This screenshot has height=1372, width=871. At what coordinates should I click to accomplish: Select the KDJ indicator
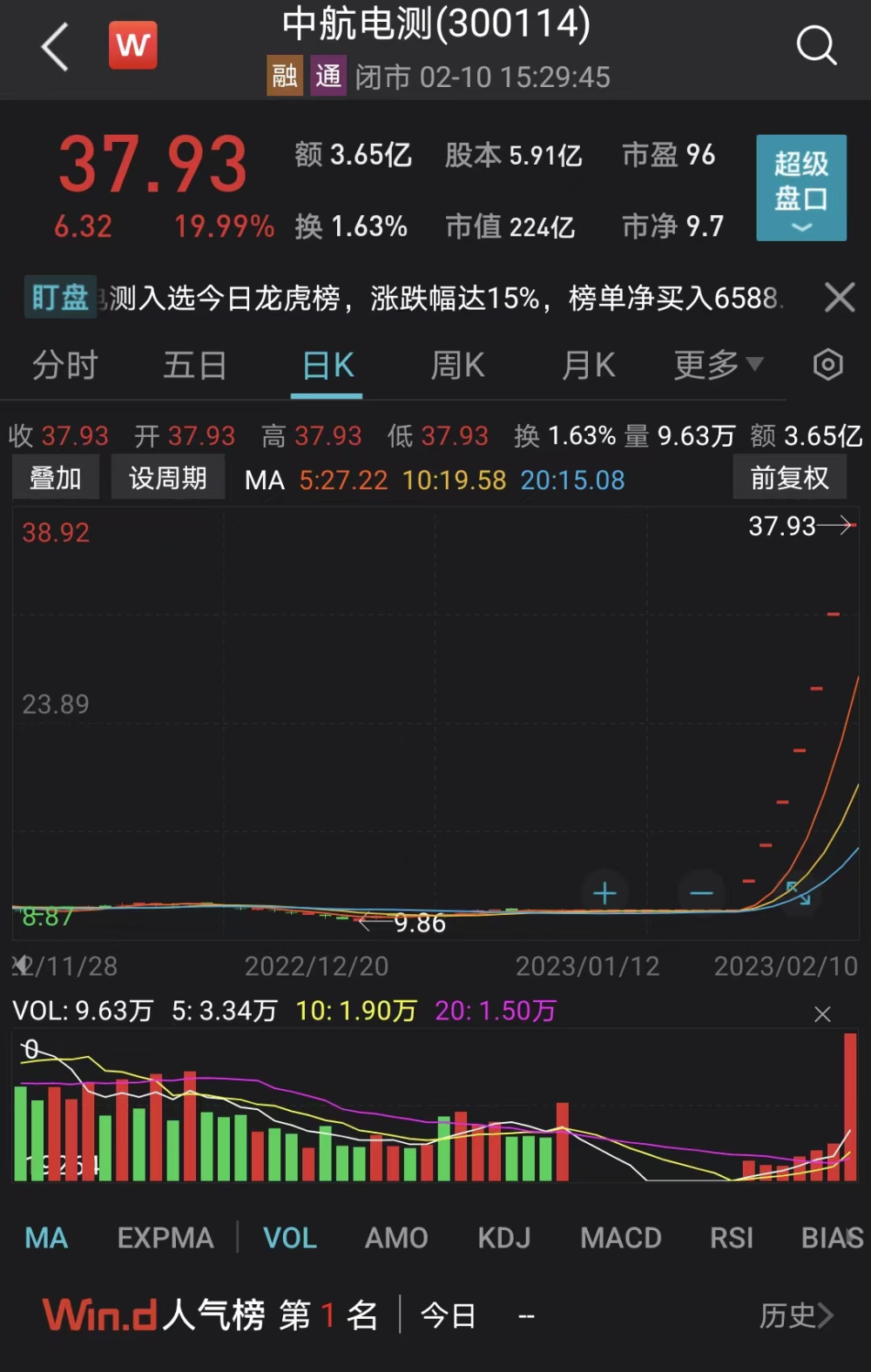tap(504, 1238)
